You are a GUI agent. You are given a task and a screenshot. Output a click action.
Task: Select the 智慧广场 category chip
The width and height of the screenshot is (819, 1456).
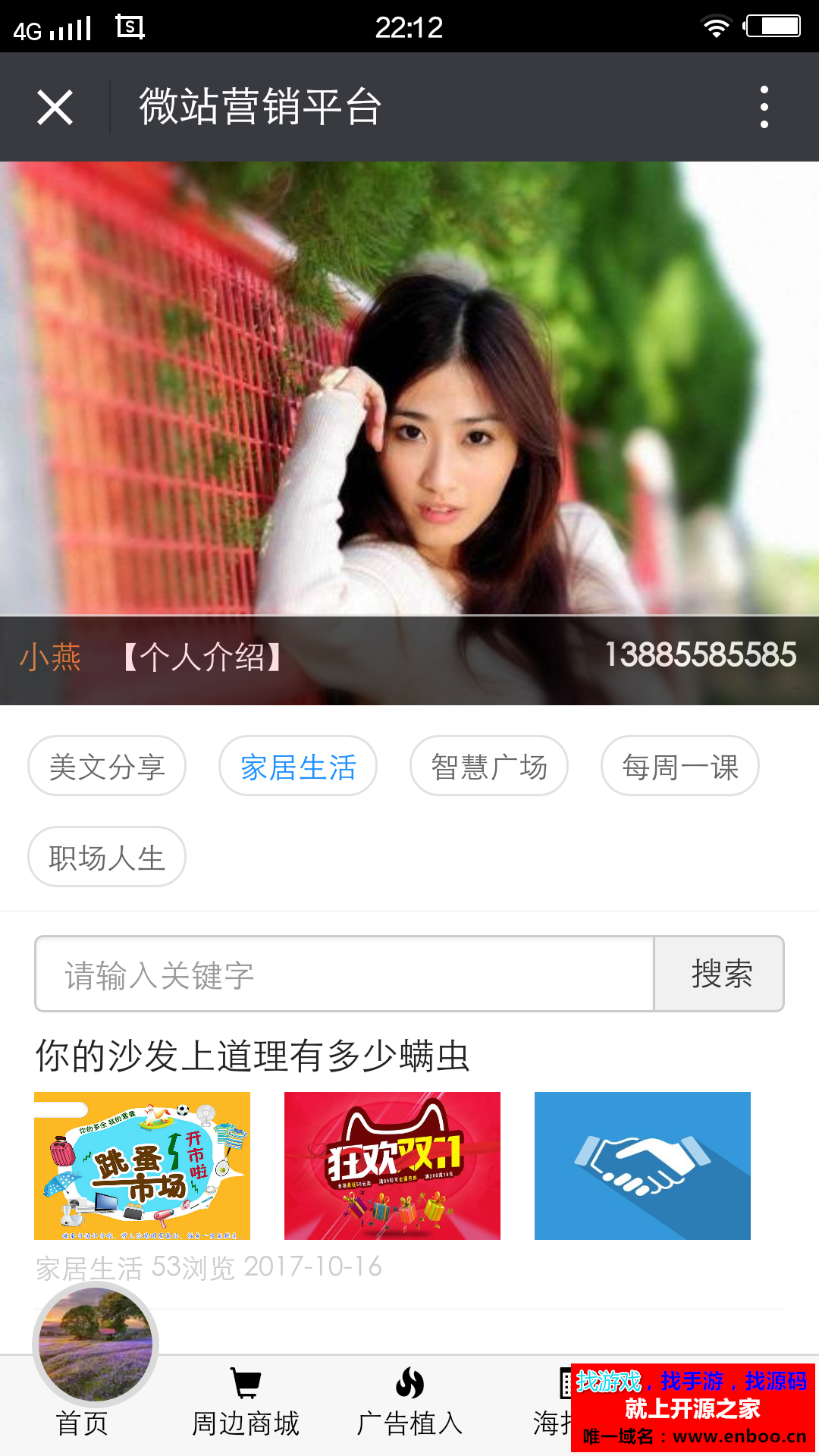tap(489, 766)
